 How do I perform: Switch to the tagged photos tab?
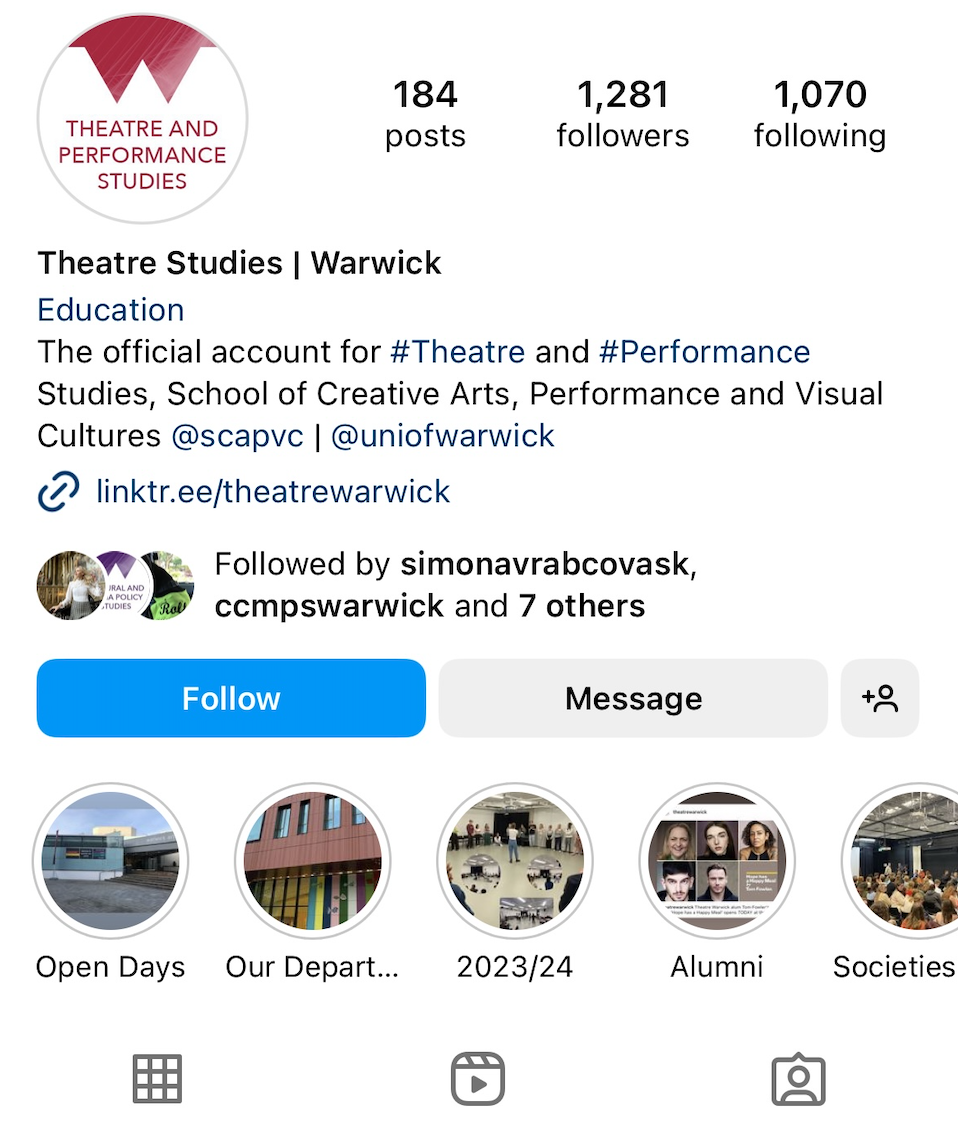click(x=798, y=1079)
